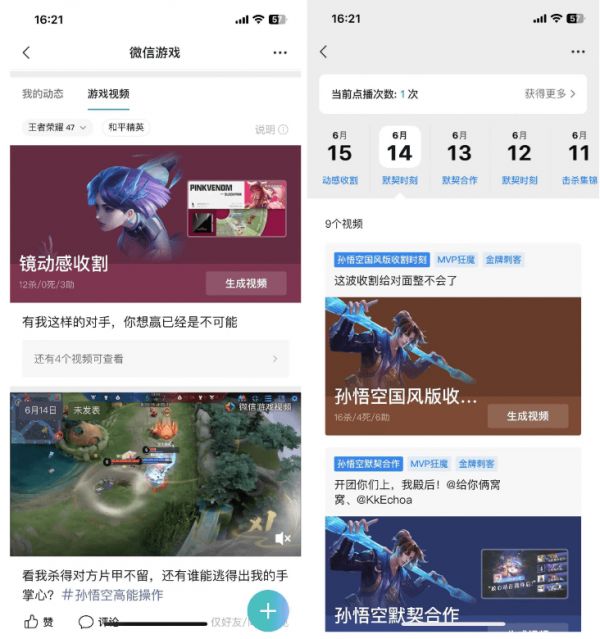Open the 说明 info note
Screen dimensions: 600x639
tap(271, 129)
